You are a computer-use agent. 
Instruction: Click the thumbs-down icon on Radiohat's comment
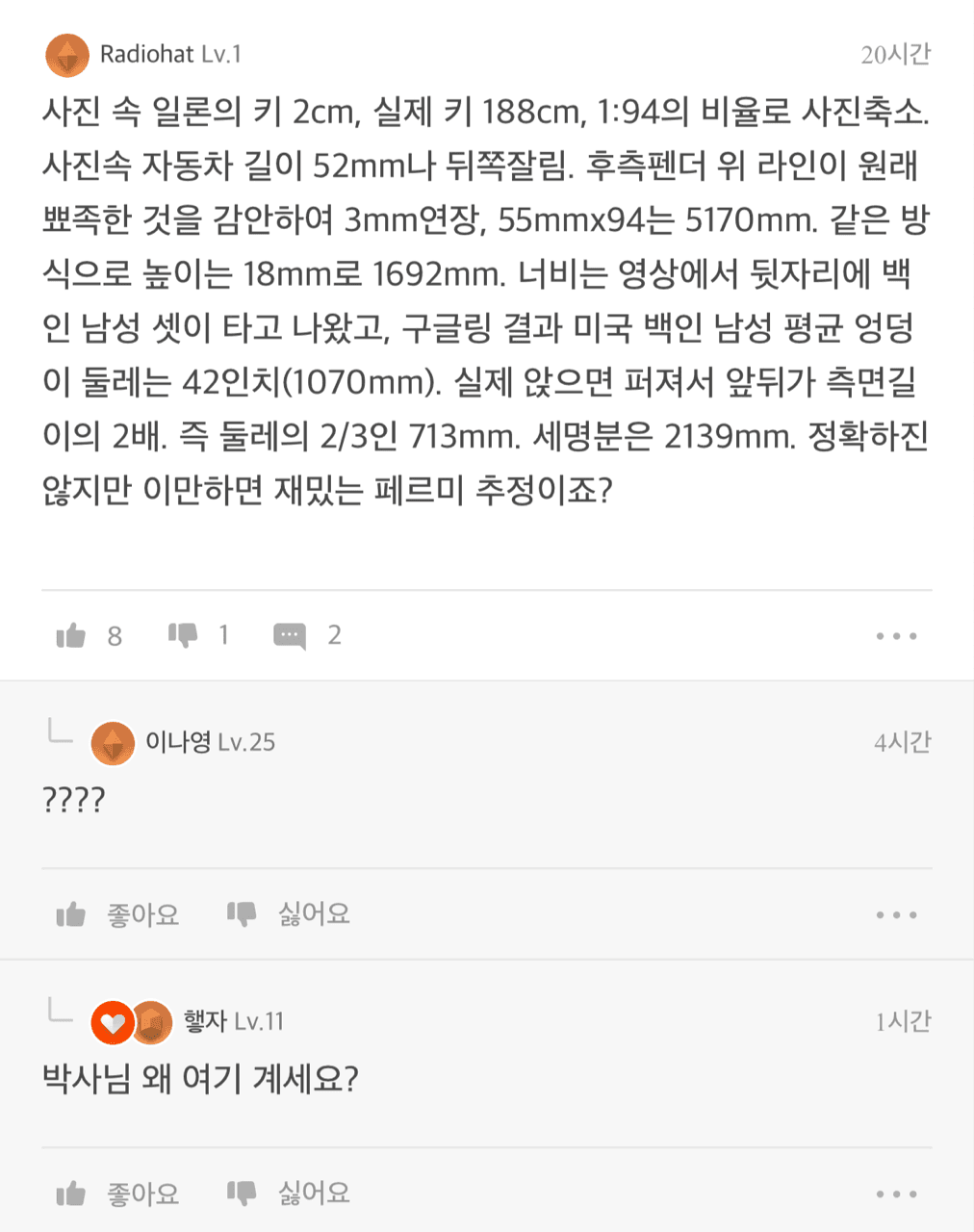[184, 635]
